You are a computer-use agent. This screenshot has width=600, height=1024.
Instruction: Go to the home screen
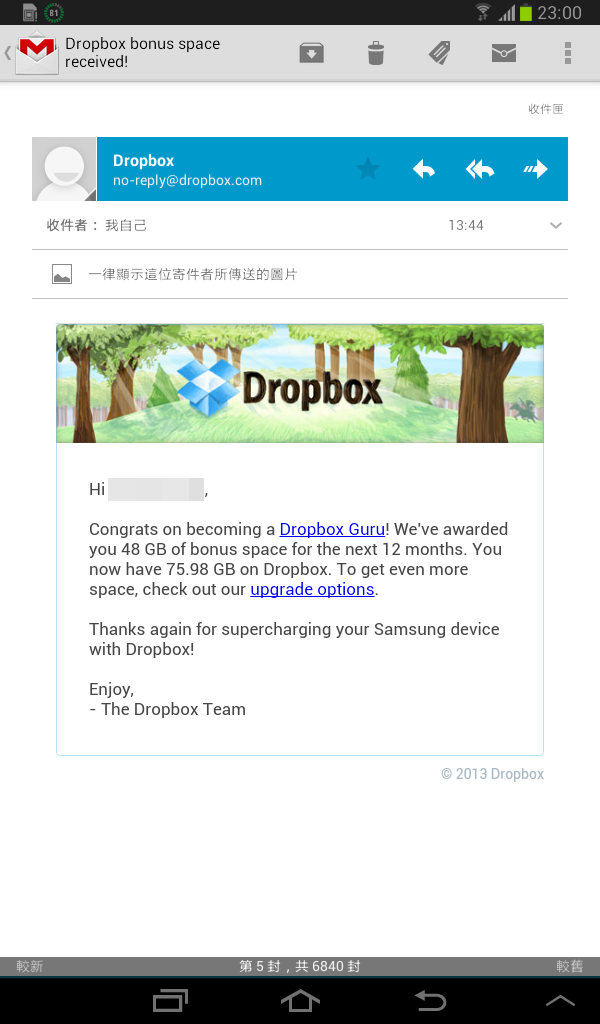(300, 1000)
